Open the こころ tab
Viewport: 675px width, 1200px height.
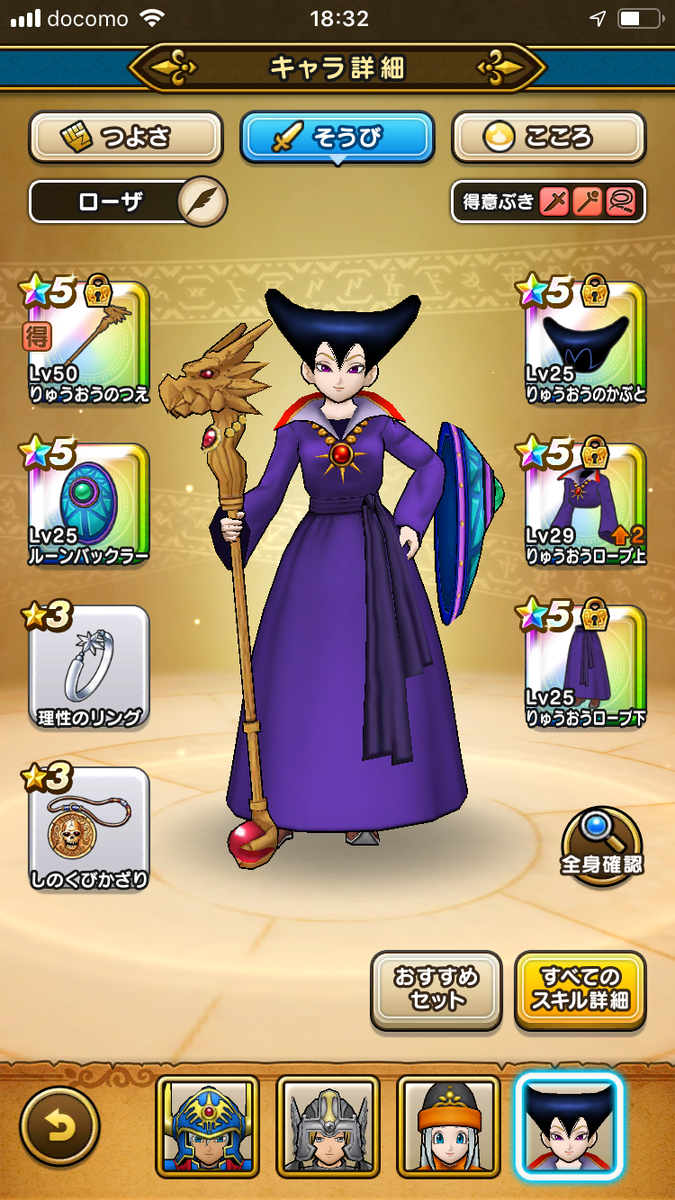point(548,137)
